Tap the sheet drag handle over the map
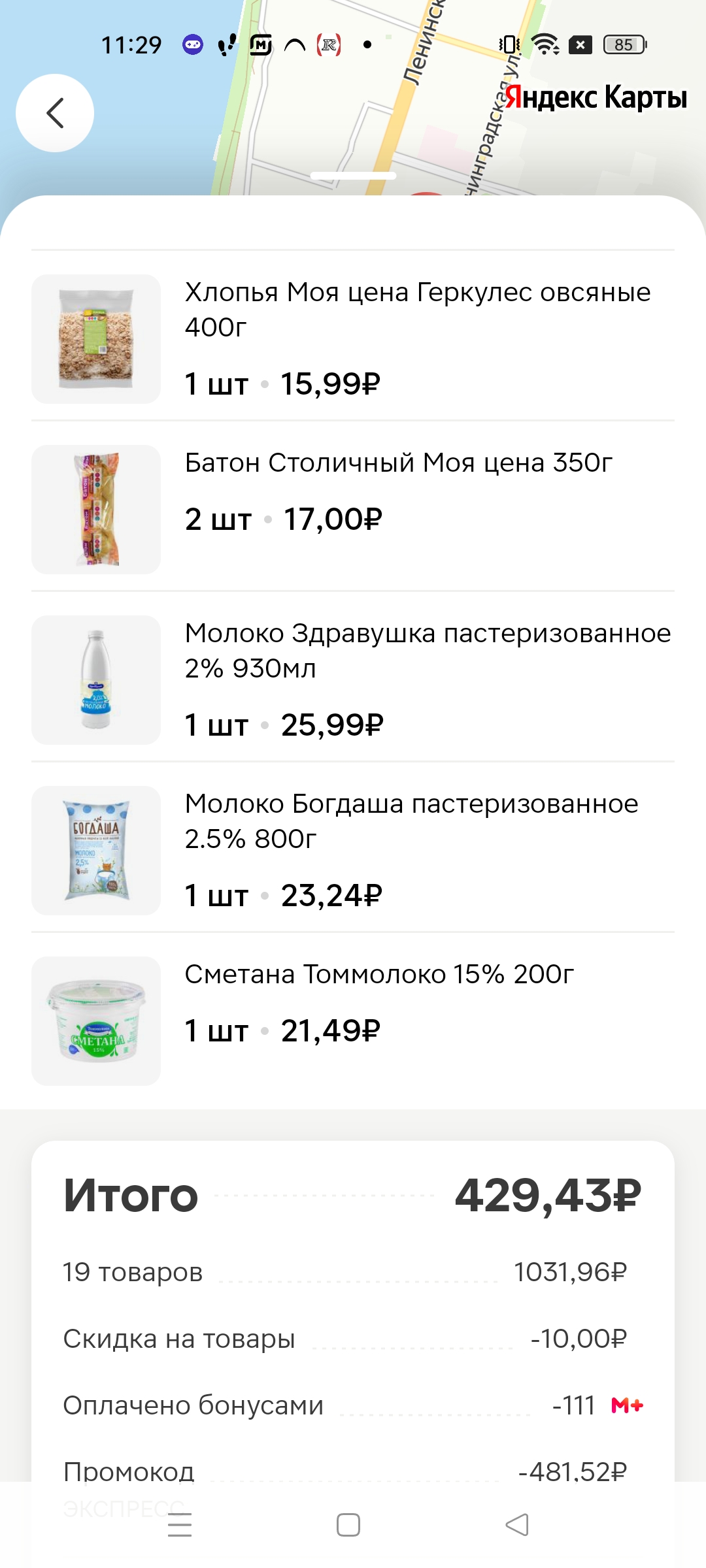Viewport: 706px width, 1568px height. click(x=353, y=176)
